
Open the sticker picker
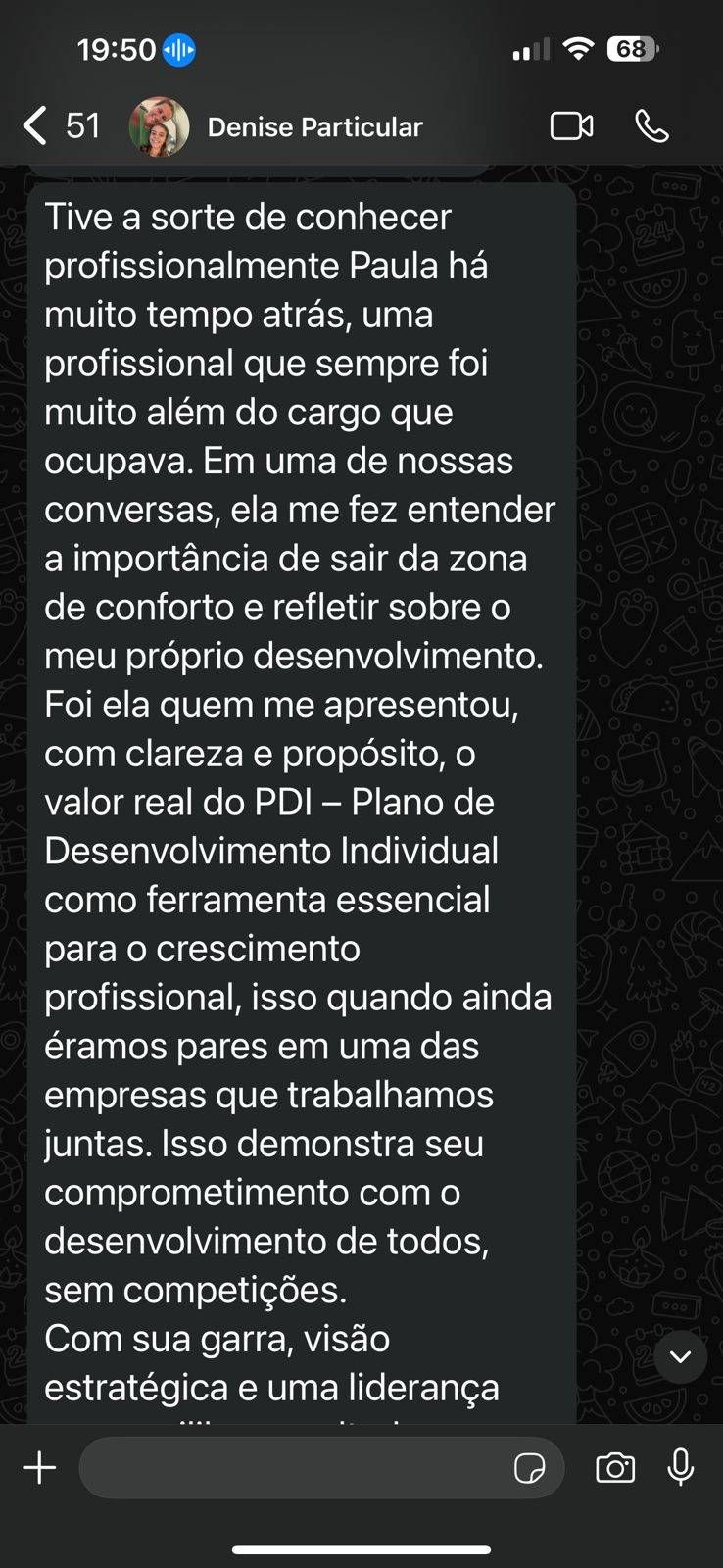coord(529,1468)
